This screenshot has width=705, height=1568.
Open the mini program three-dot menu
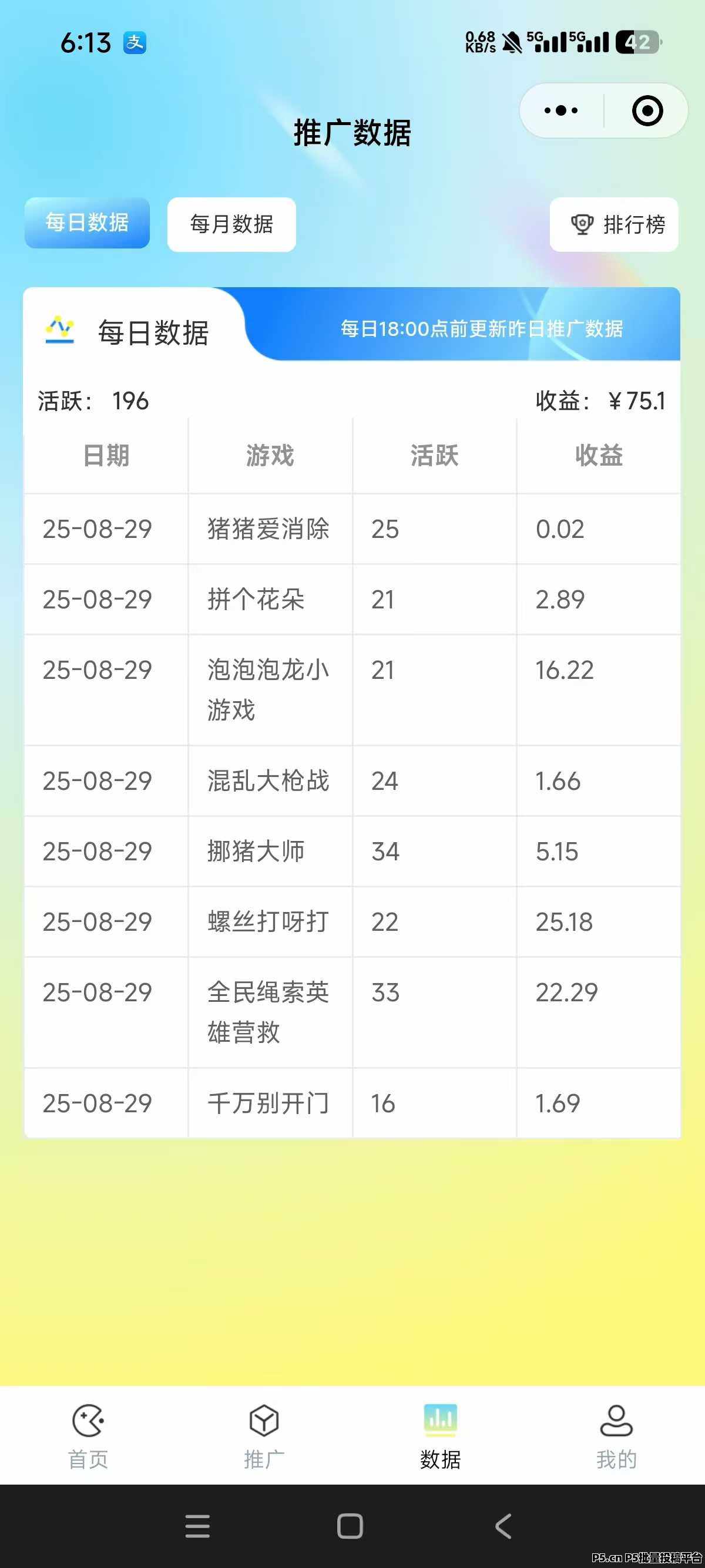pos(560,111)
